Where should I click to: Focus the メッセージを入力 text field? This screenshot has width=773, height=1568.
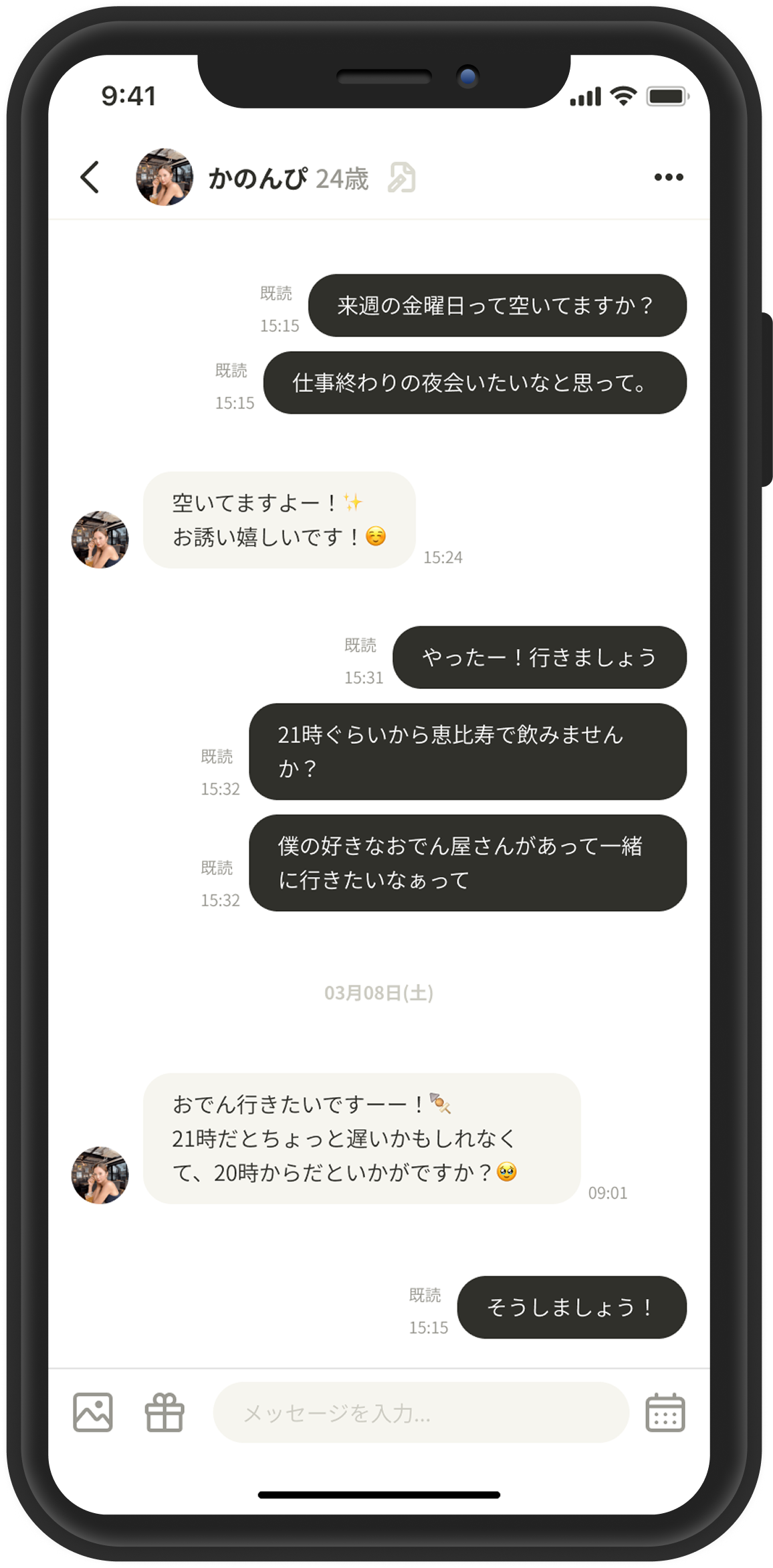pyautogui.click(x=420, y=1413)
